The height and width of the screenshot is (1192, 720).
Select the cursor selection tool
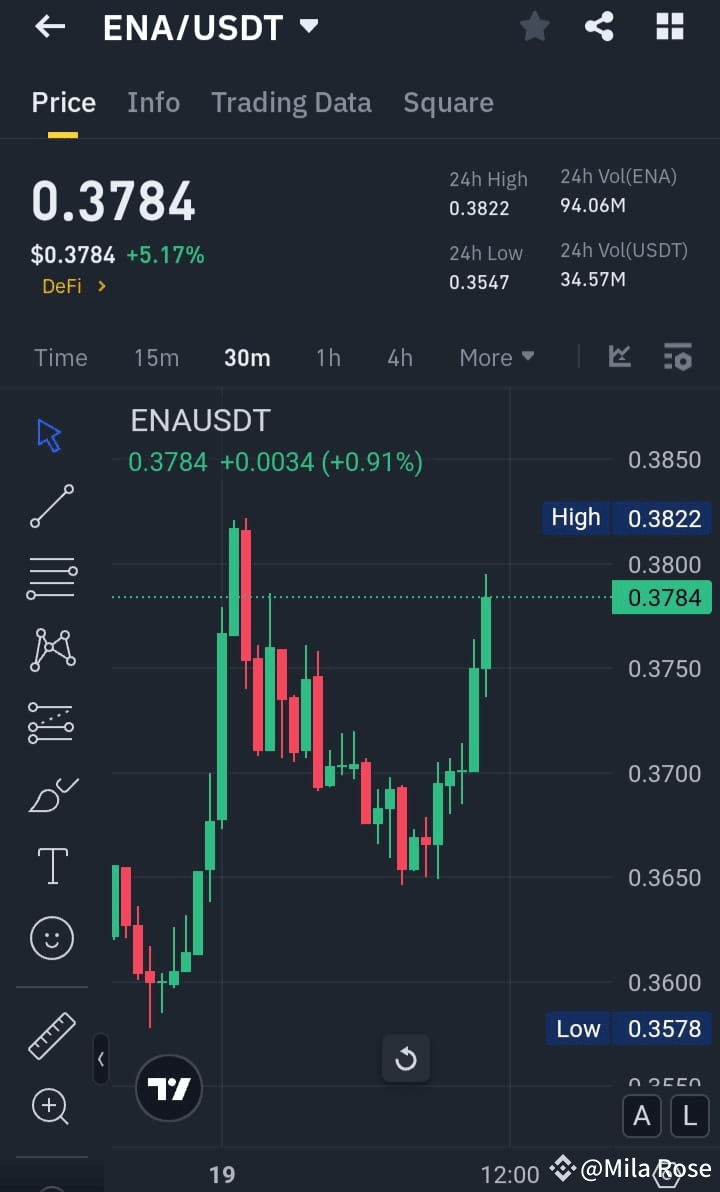click(x=50, y=434)
